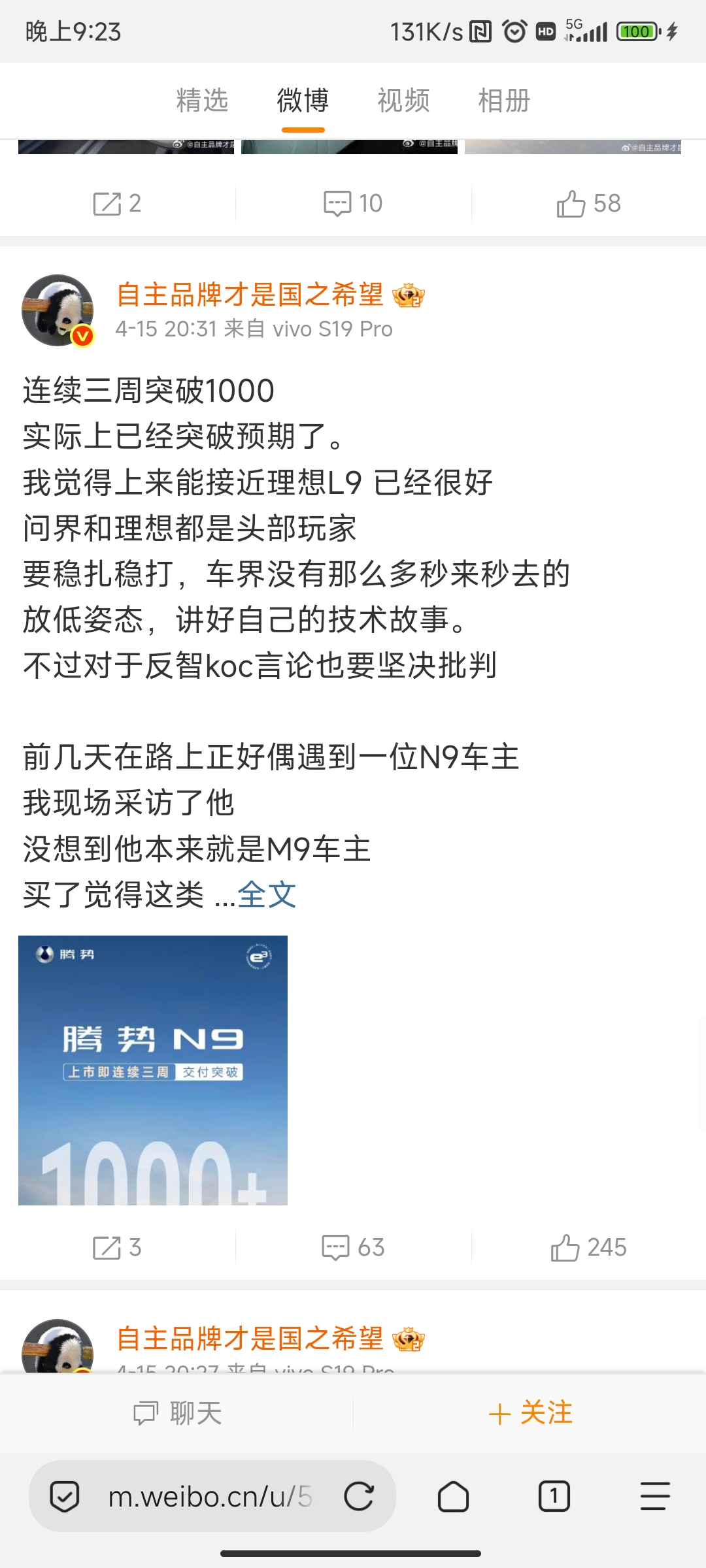Select the 微博 tab
The image size is (706, 1568).
[x=303, y=101]
